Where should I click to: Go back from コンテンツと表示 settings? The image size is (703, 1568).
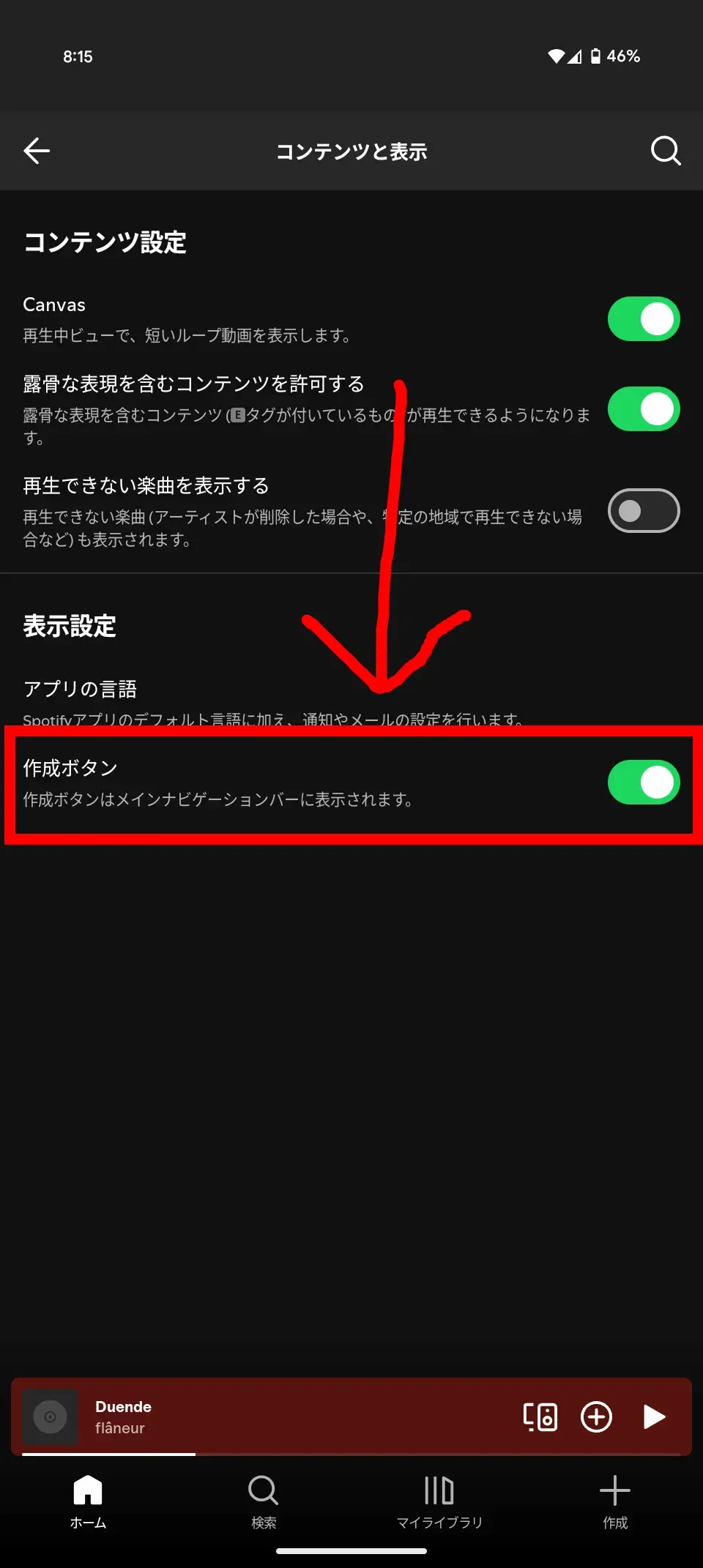[37, 151]
